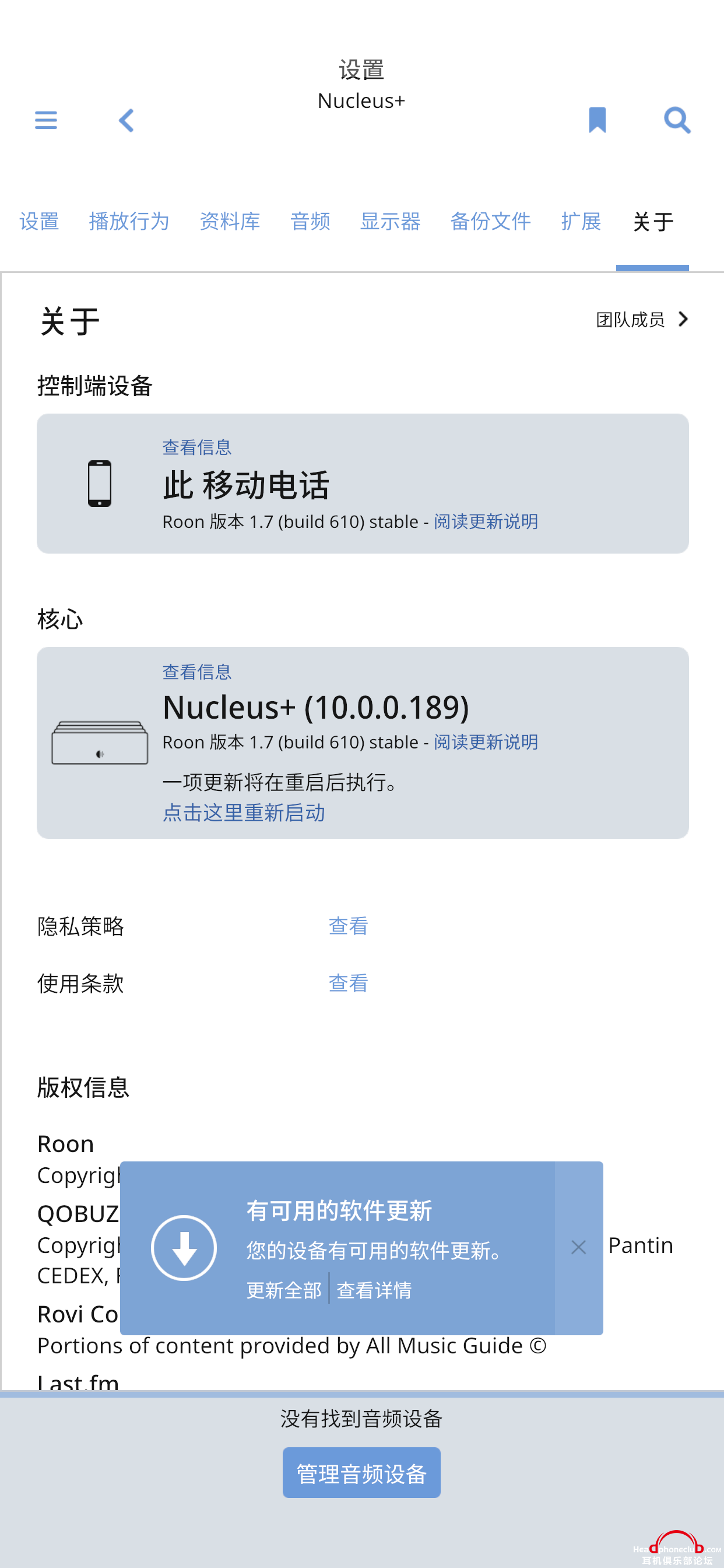
Task: Go back with the left arrow
Action: tap(126, 120)
